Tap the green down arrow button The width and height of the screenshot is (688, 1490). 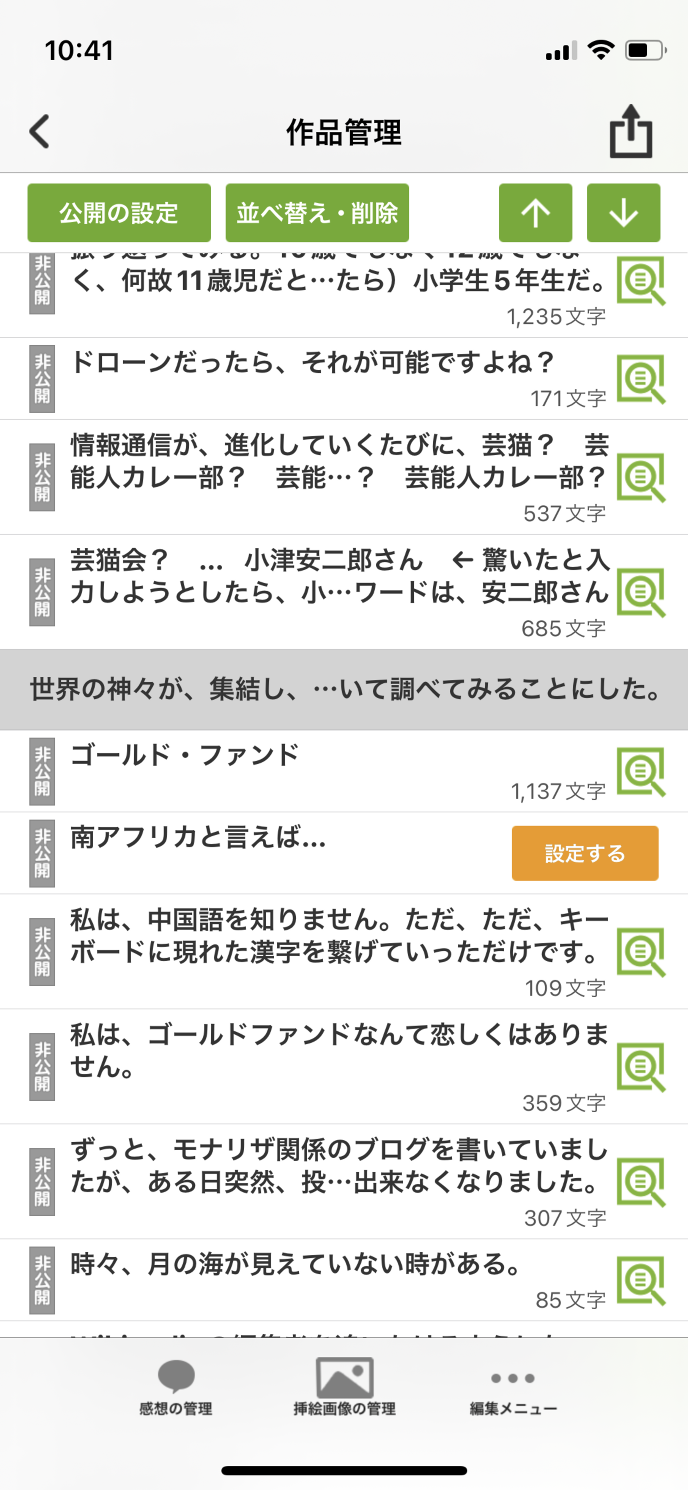tap(623, 213)
